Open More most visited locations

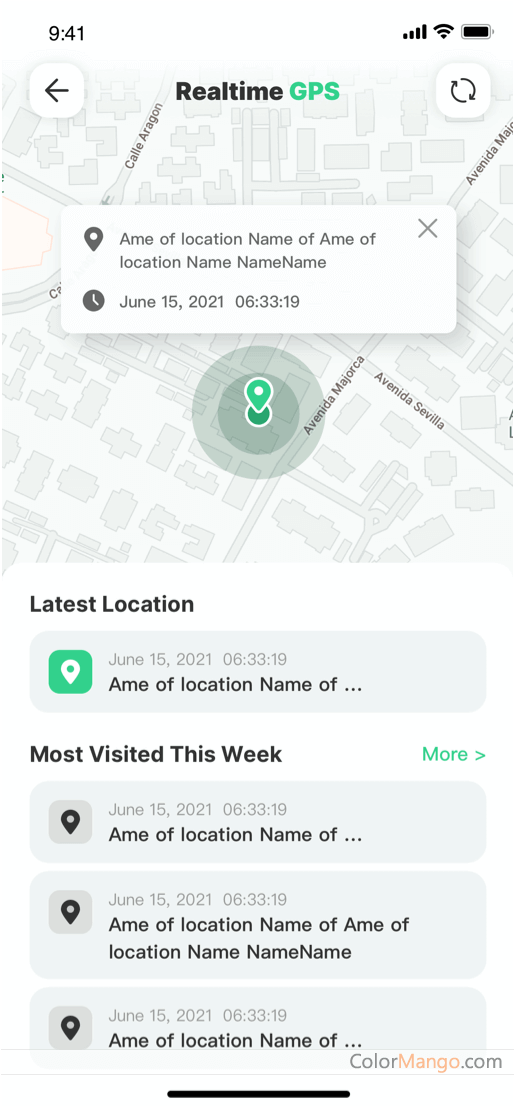point(453,754)
